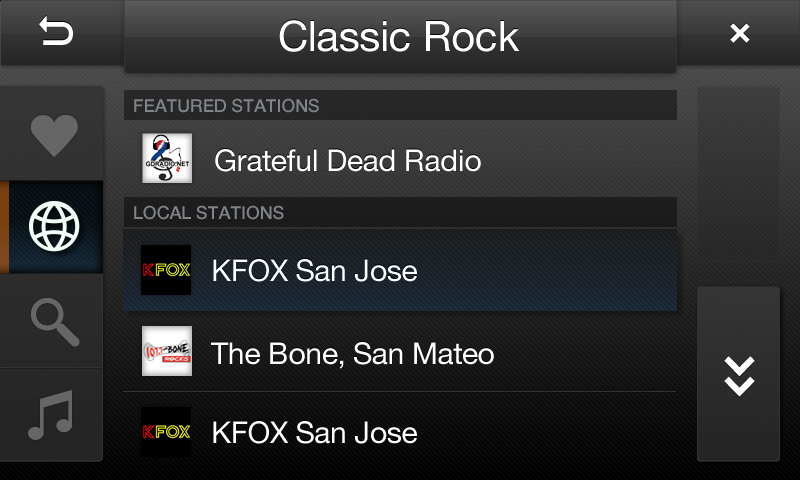
Task: Switch to the favorites heart tab
Action: (x=54, y=135)
